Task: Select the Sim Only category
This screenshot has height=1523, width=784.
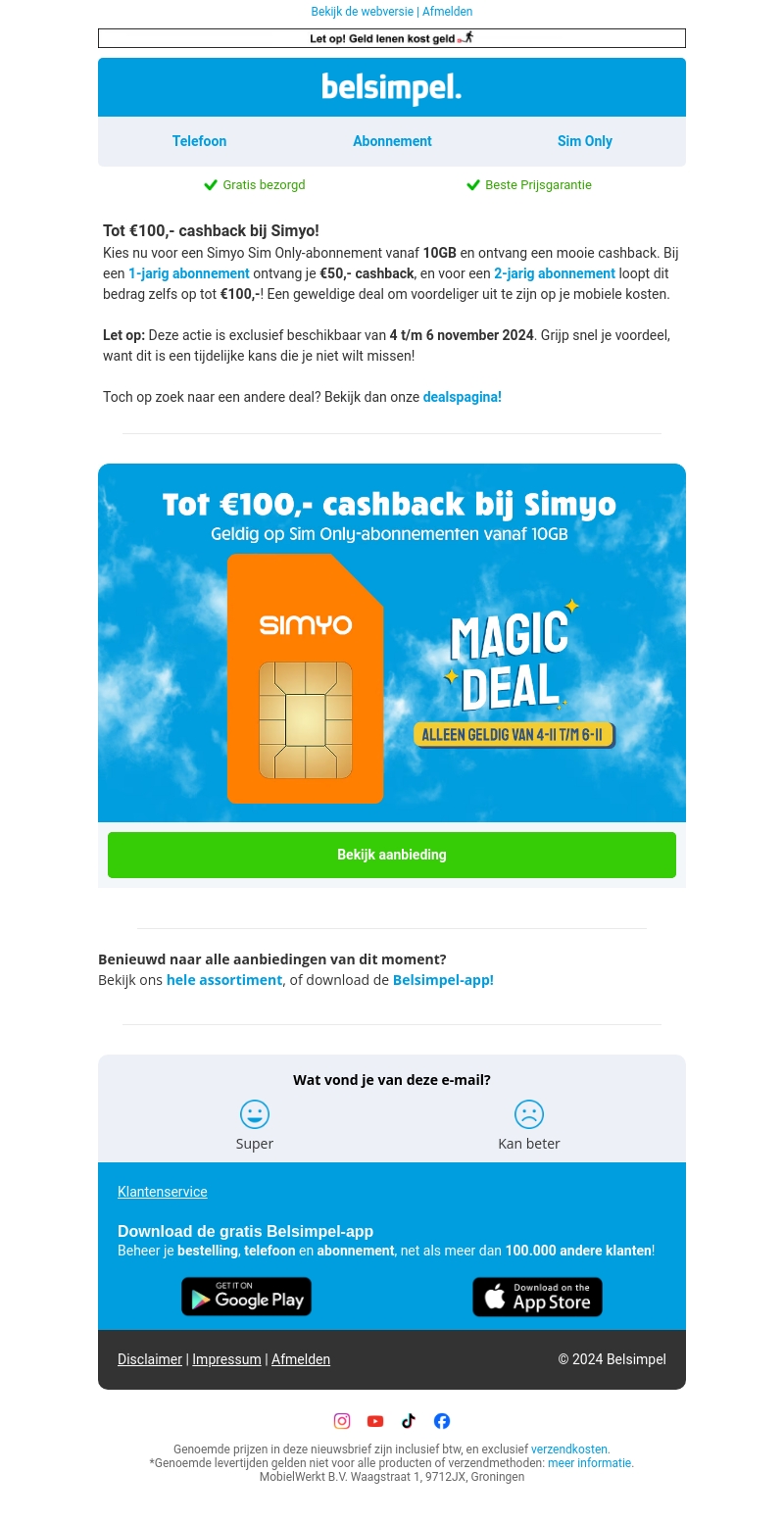Action: click(584, 141)
